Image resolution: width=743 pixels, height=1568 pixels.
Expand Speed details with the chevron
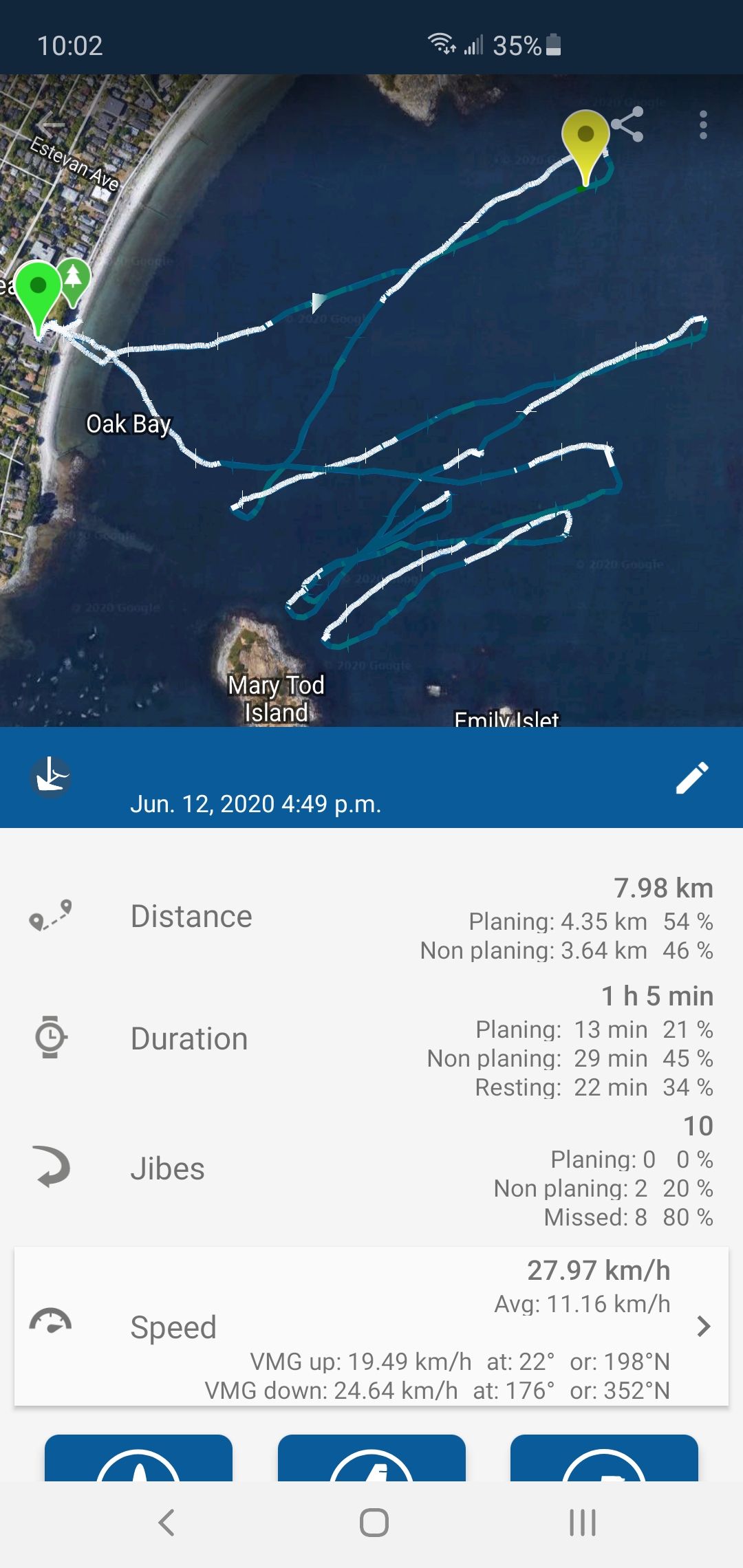704,1327
